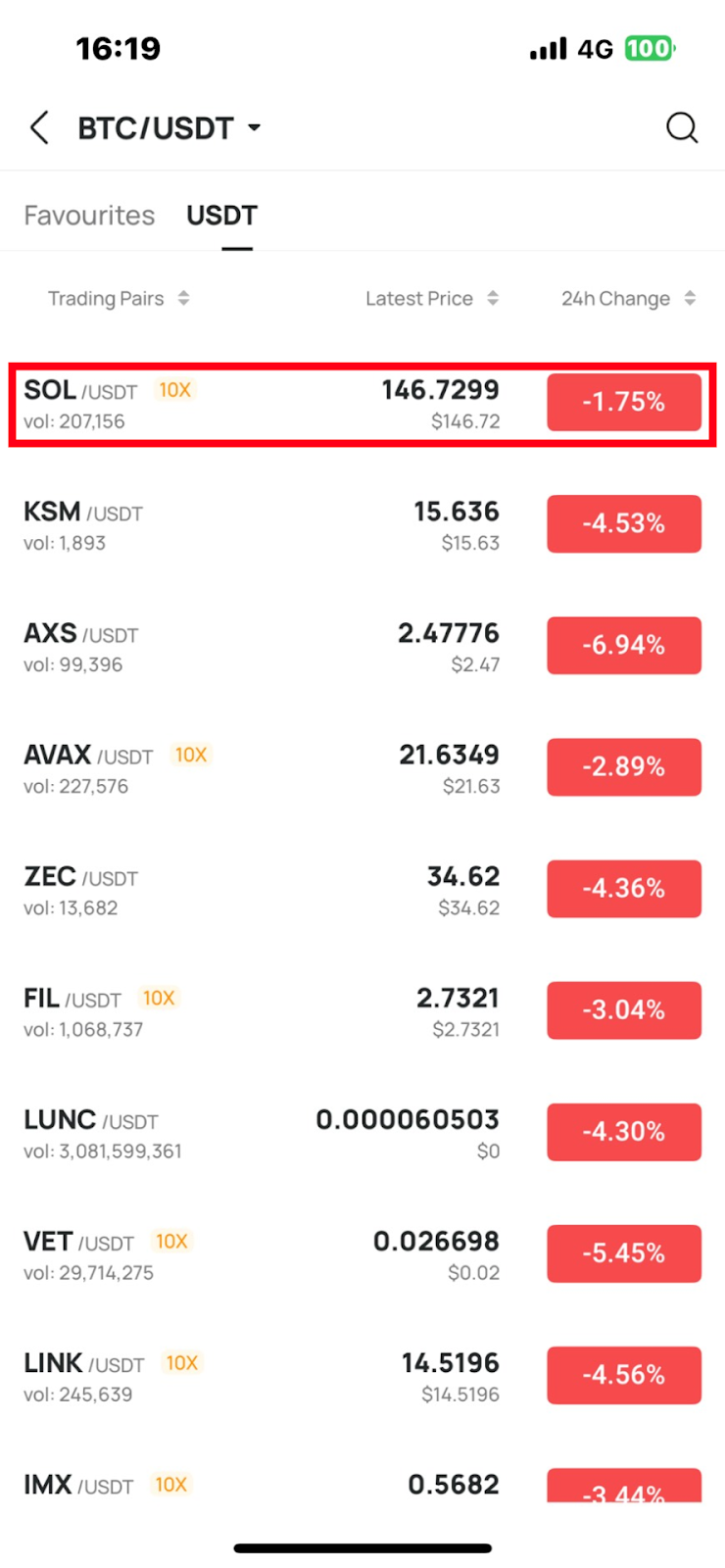
Task: Sort by Trading Pairs column
Action: 119,298
